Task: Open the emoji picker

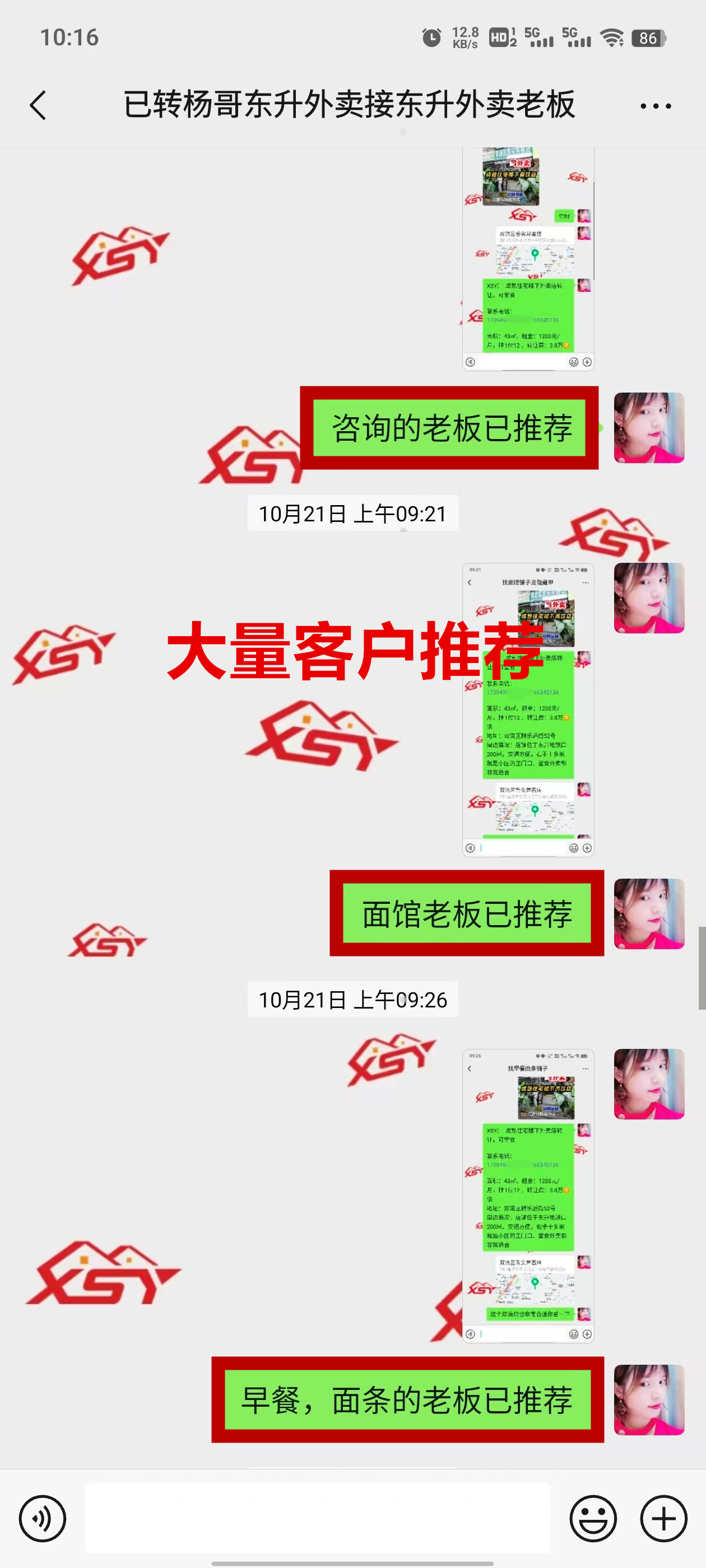Action: (x=592, y=1518)
